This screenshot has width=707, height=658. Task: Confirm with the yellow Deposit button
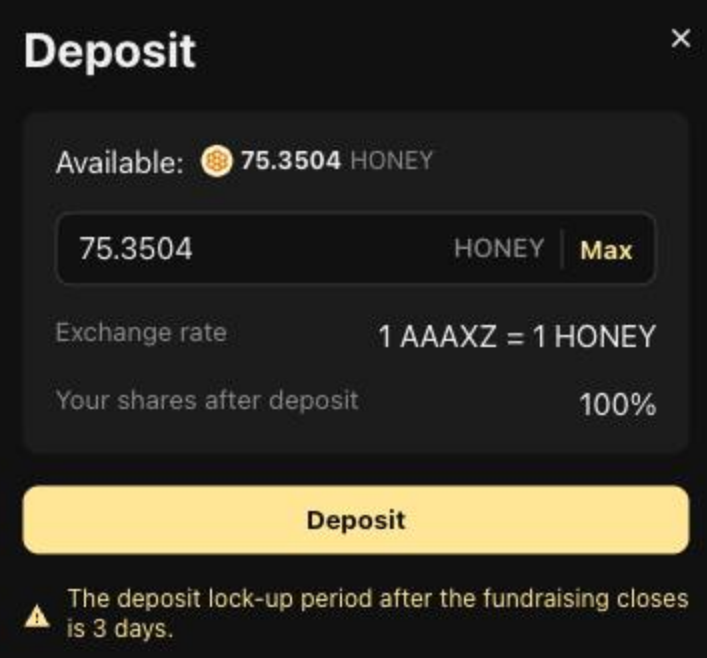[355, 520]
